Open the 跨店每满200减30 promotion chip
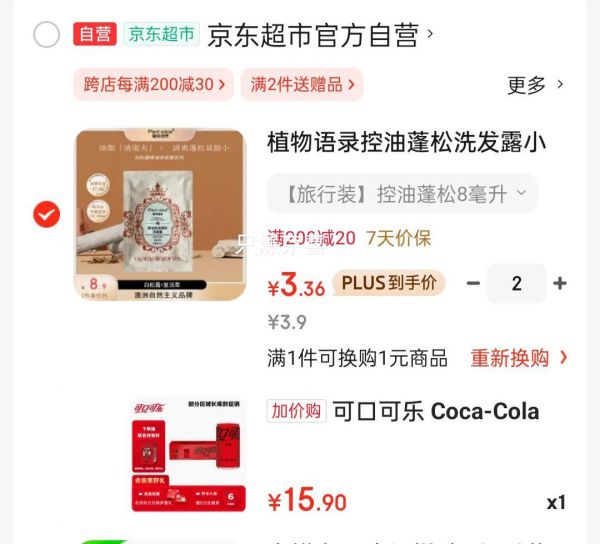This screenshot has width=600, height=544. pos(153,85)
